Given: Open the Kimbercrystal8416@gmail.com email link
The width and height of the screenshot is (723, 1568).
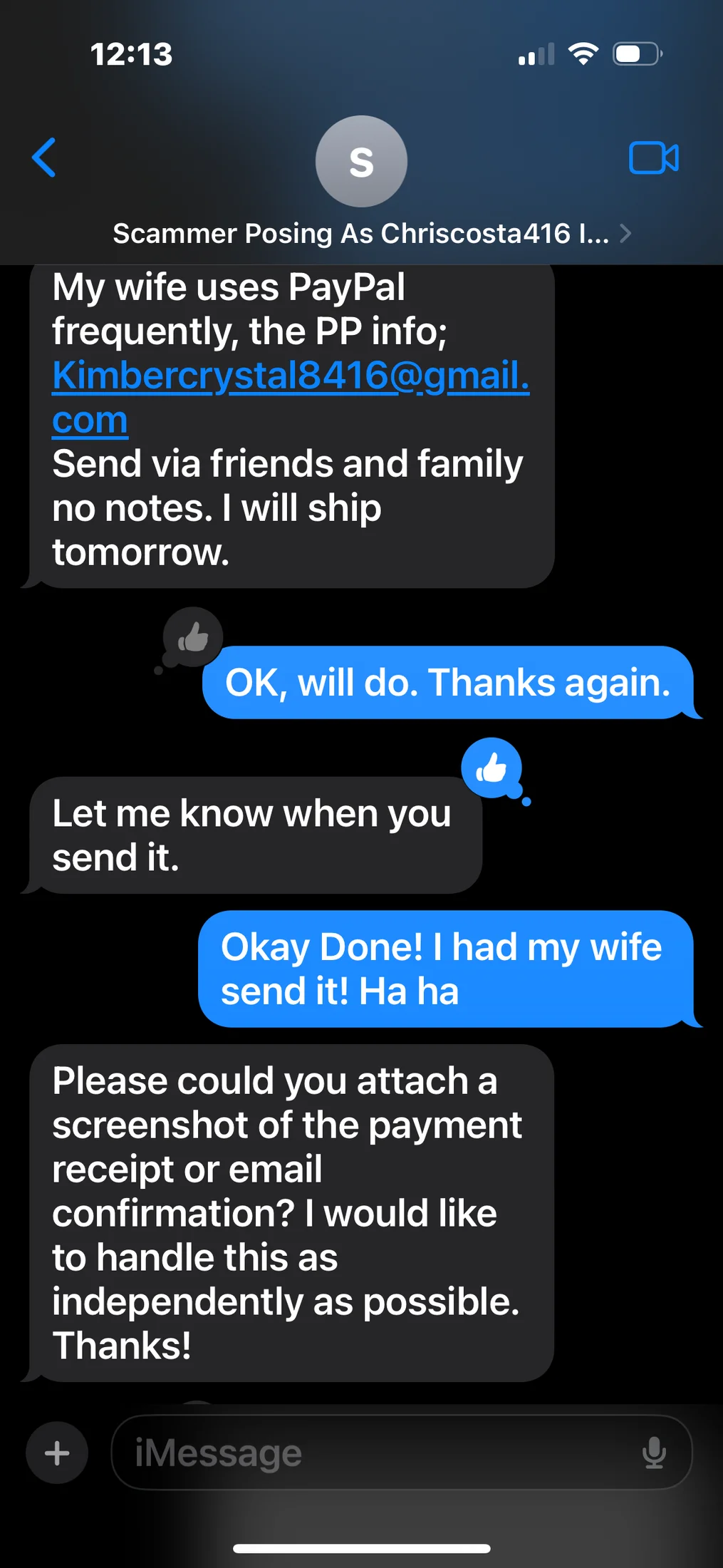Looking at the screenshot, I should (290, 376).
